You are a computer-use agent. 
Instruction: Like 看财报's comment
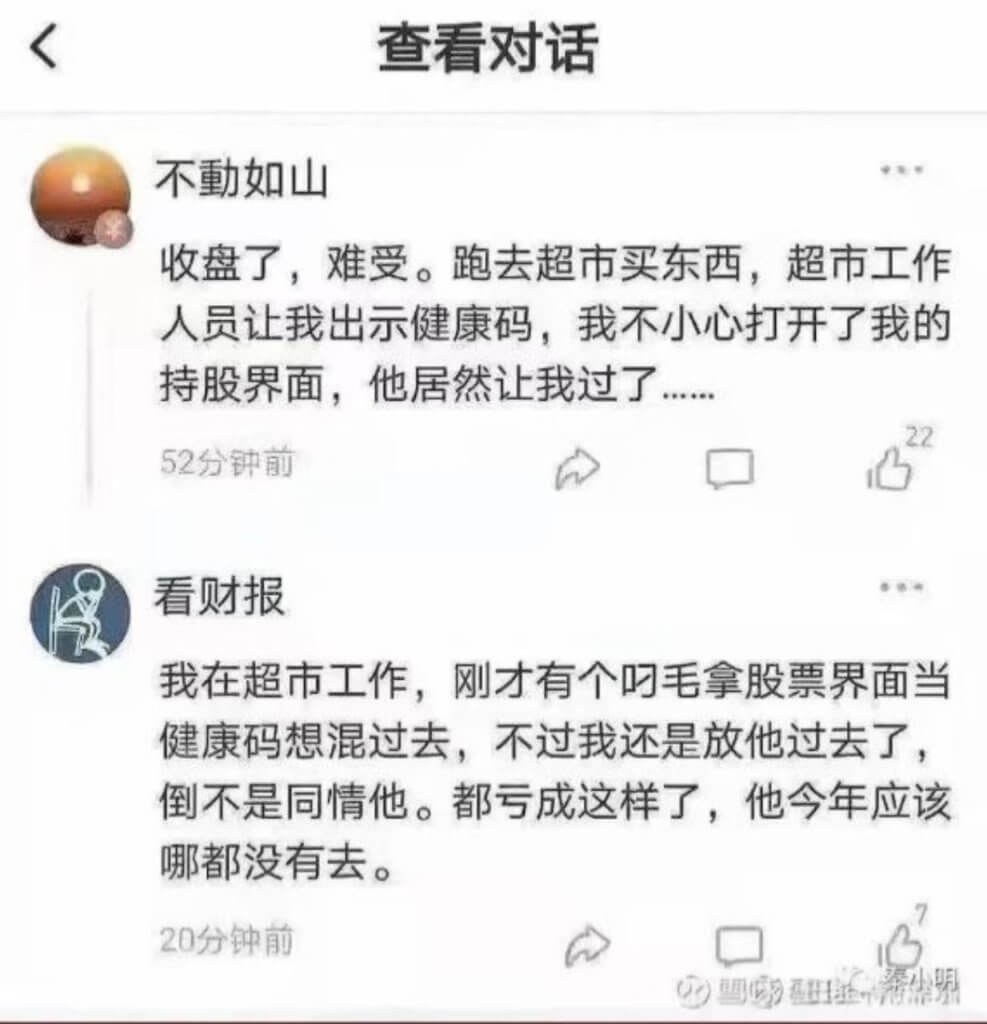click(897, 943)
